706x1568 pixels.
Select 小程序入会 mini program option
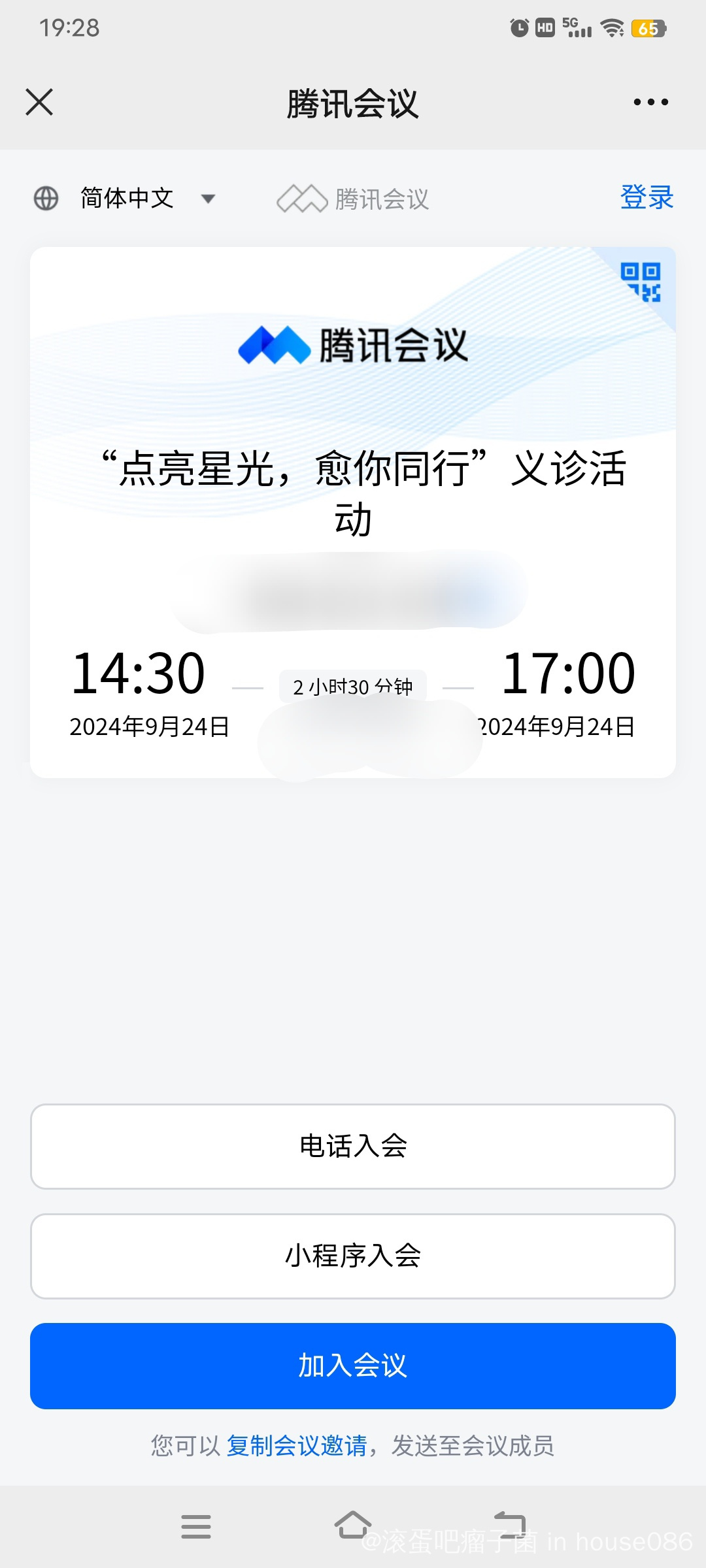[x=353, y=1256]
